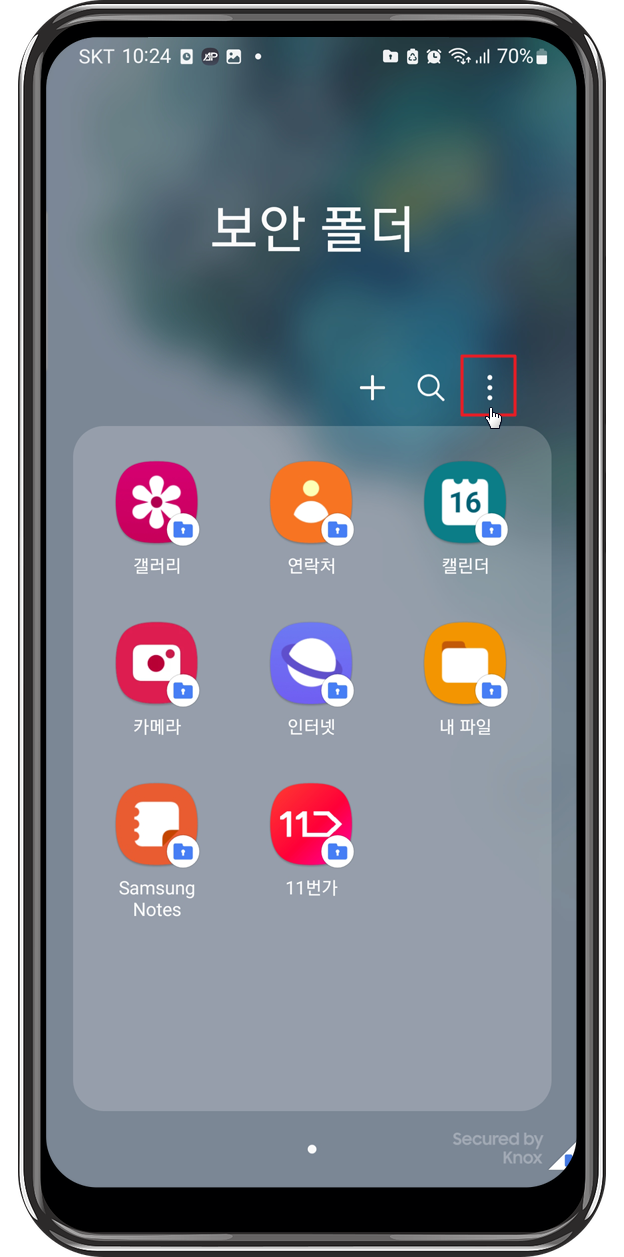
Task: Tap the plus icon to add apps
Action: point(372,388)
